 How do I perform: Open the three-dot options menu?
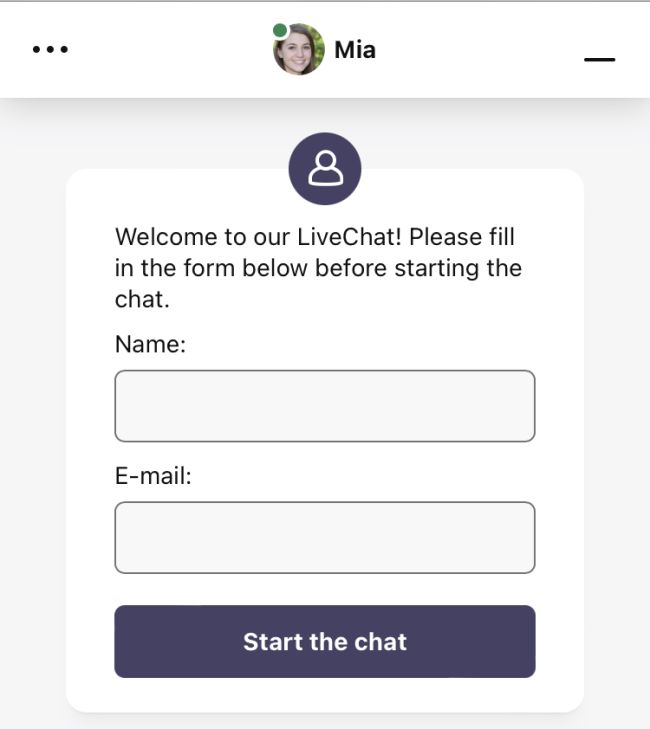click(50, 49)
